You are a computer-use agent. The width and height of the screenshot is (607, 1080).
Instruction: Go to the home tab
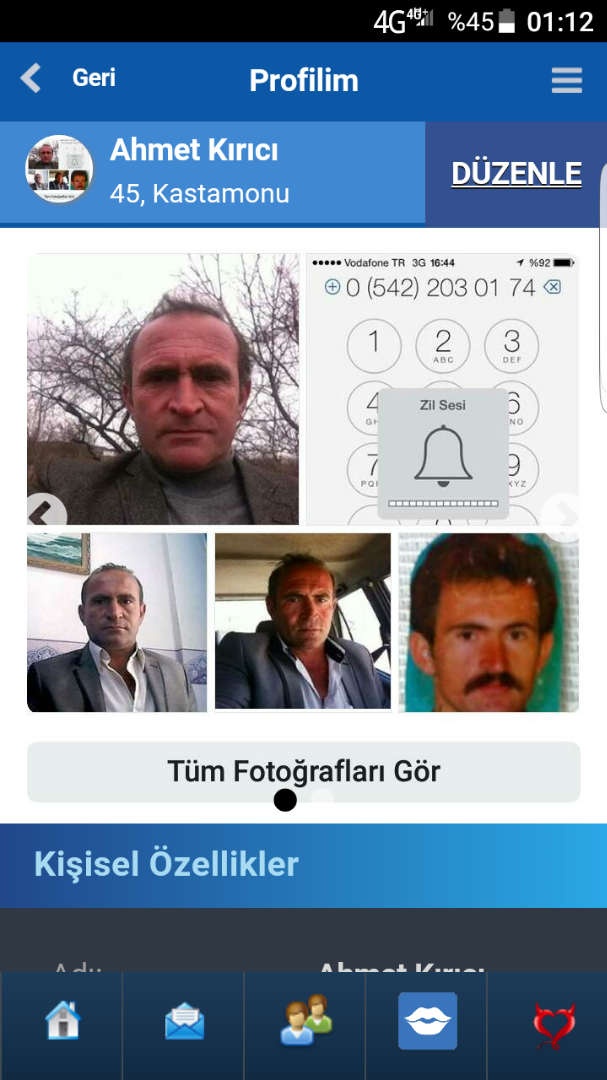(61, 1023)
